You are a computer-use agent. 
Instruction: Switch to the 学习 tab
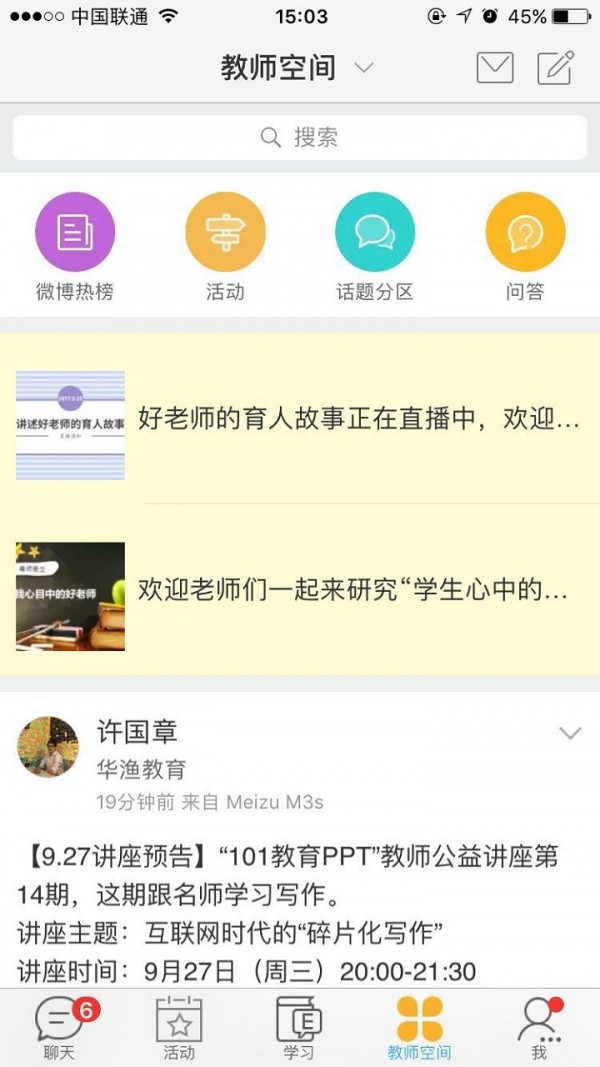pyautogui.click(x=299, y=1028)
